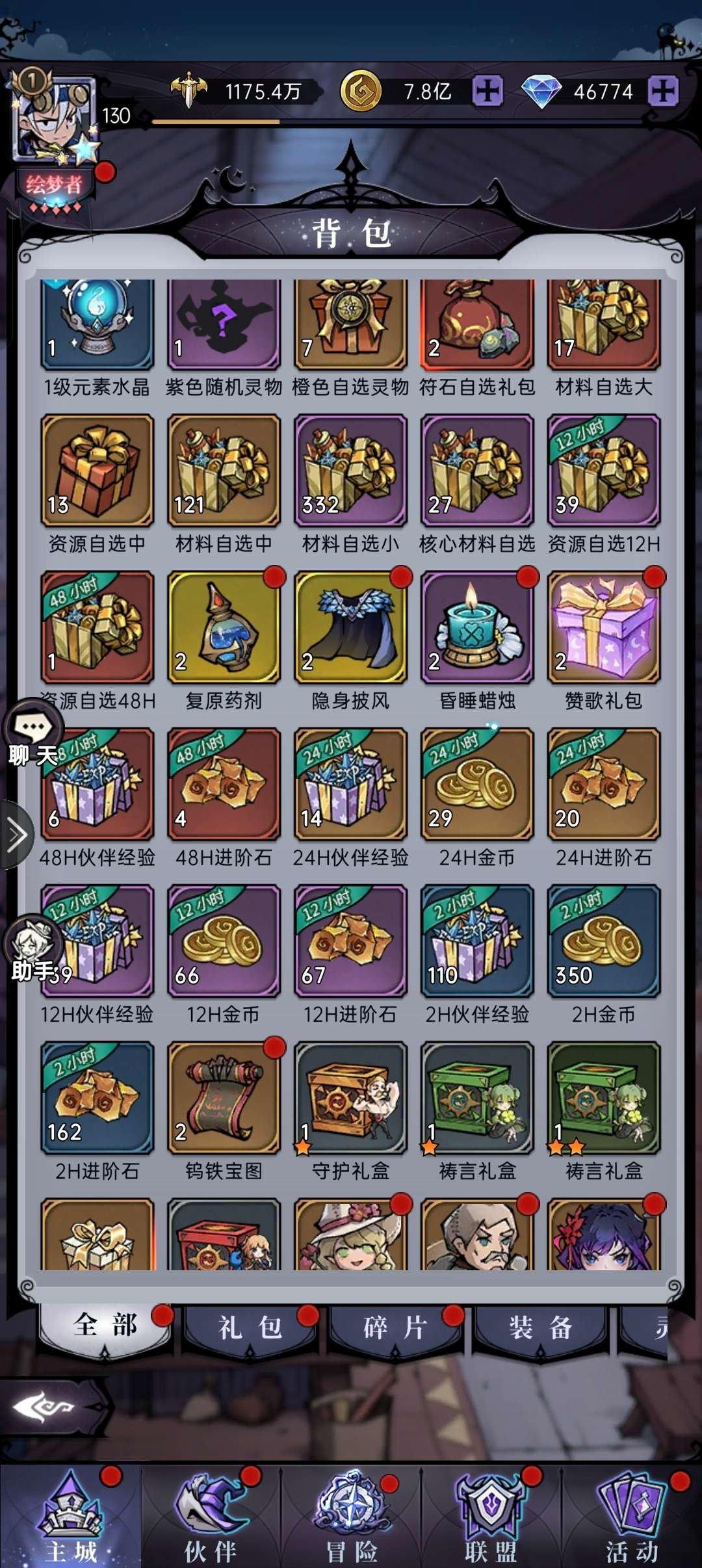Image resolution: width=702 pixels, height=1568 pixels.
Task: Expand the side arrow panel
Action: click(16, 835)
